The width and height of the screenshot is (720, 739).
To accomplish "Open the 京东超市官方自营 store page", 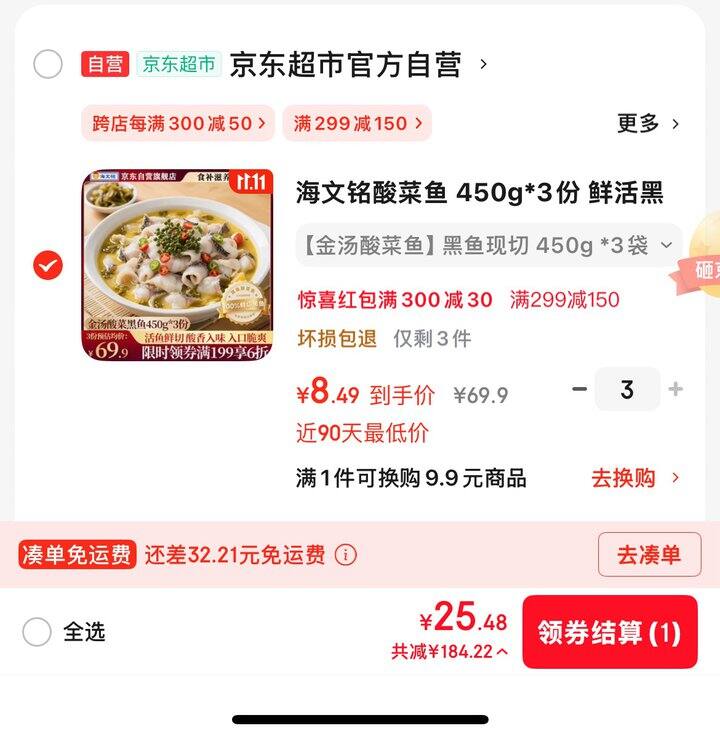I will 346,65.
